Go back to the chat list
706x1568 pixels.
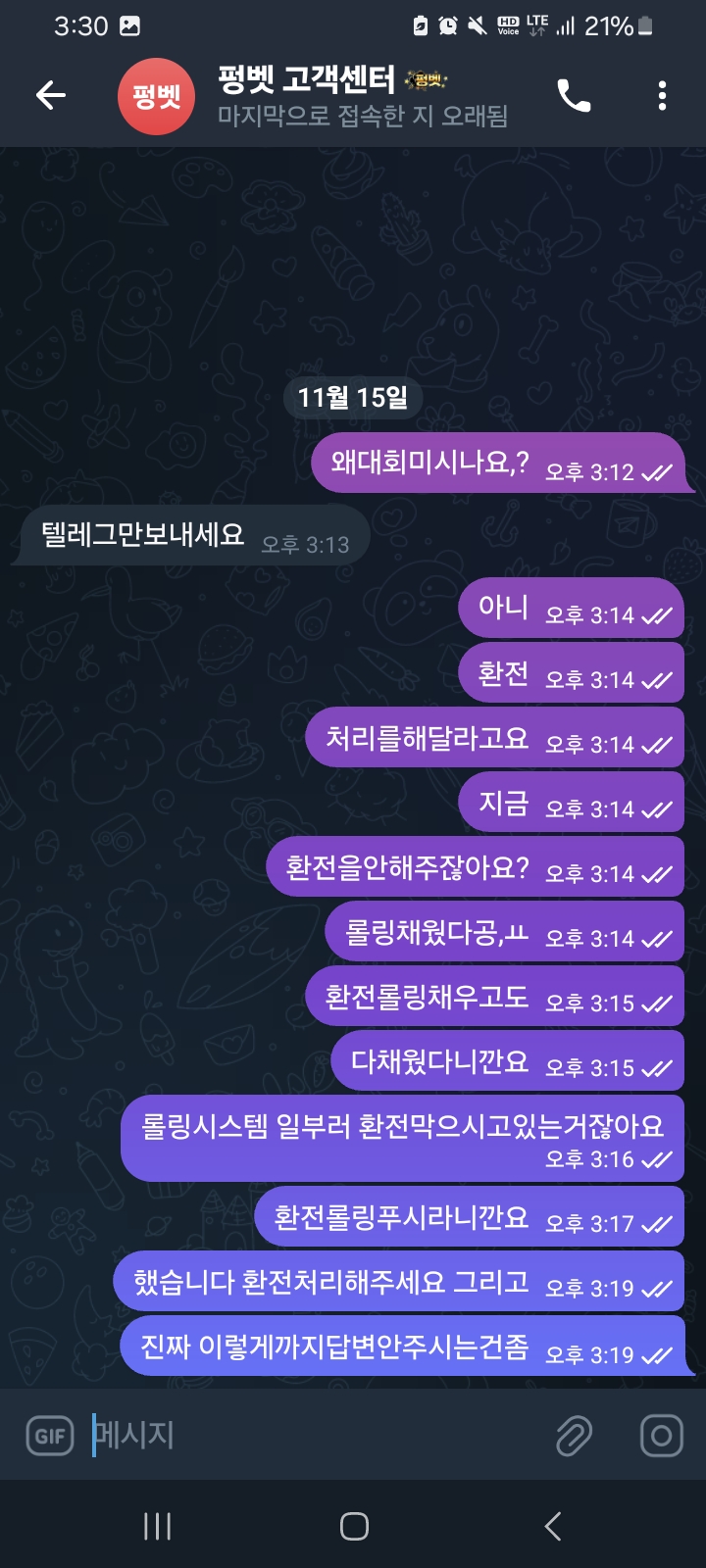pyautogui.click(x=51, y=95)
